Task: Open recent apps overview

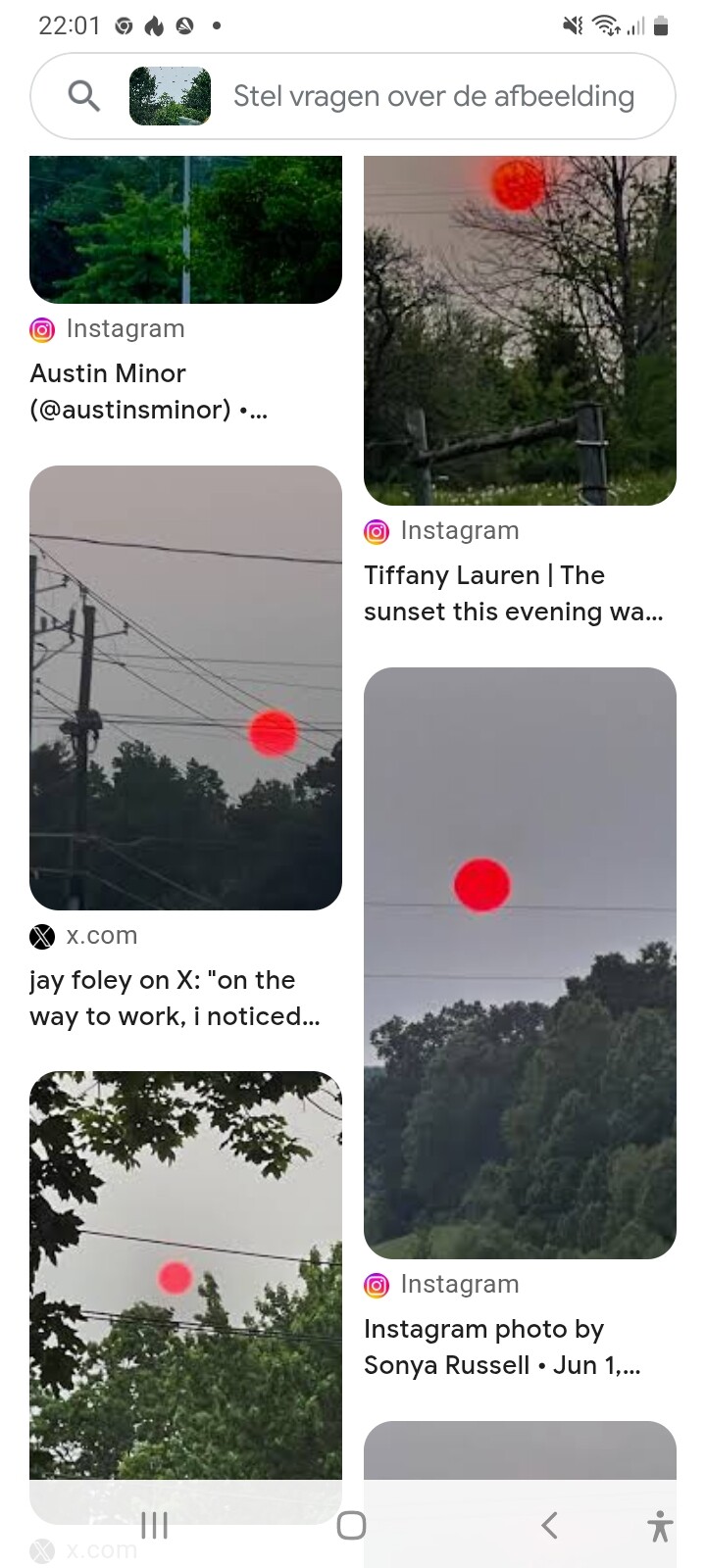Action: [154, 1525]
